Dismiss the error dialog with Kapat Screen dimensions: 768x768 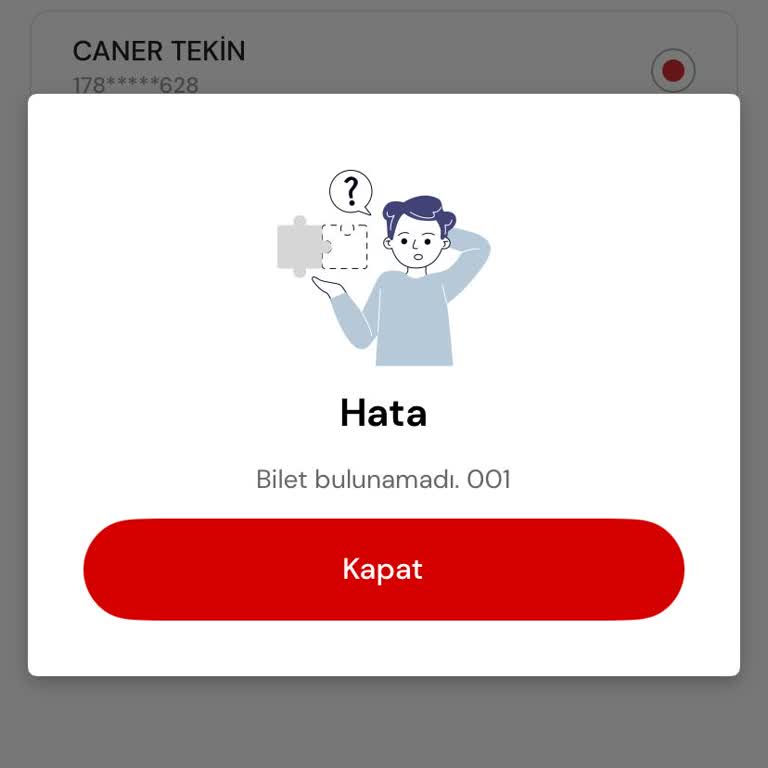pos(383,569)
